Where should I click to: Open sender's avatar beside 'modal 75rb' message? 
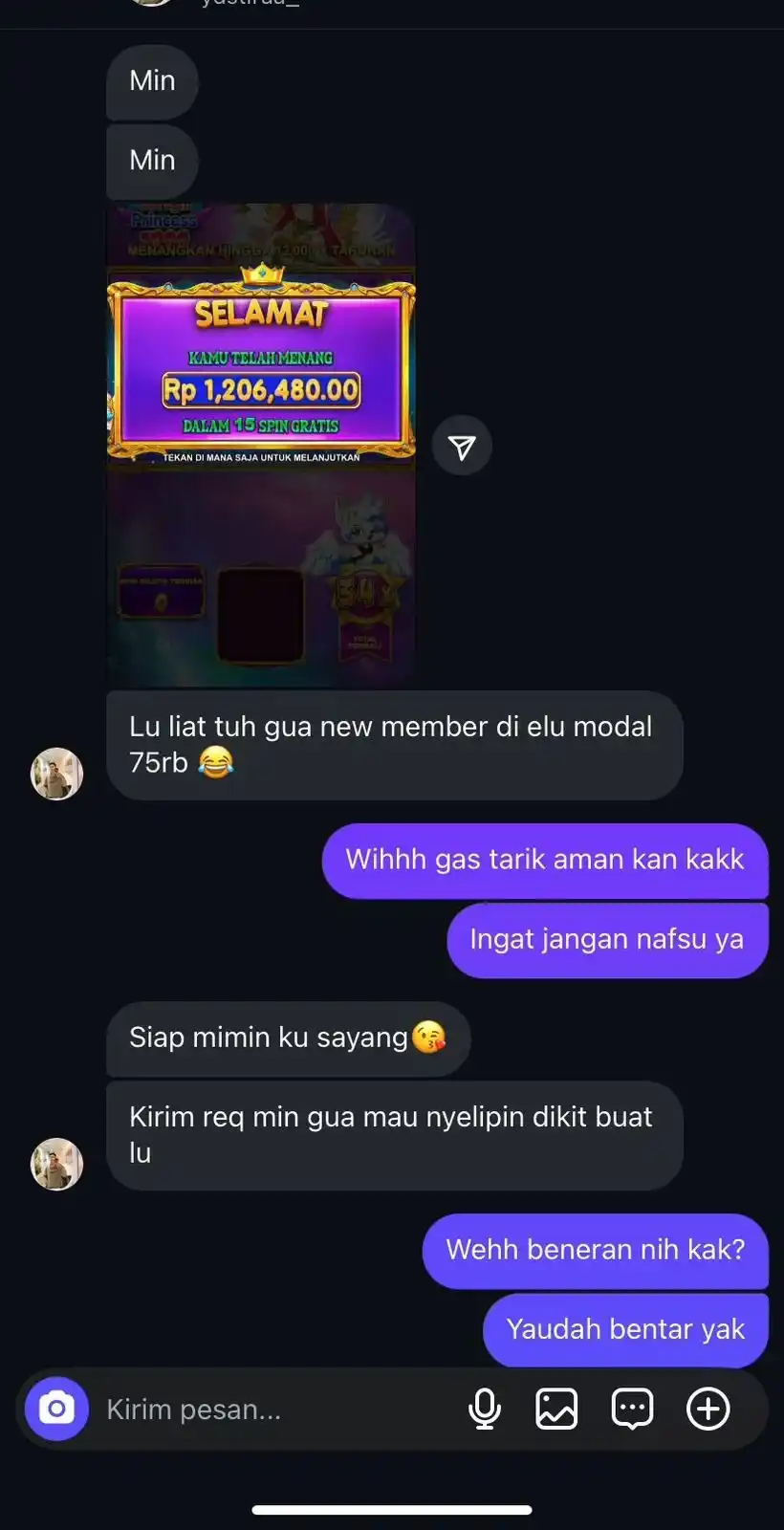pos(57,774)
